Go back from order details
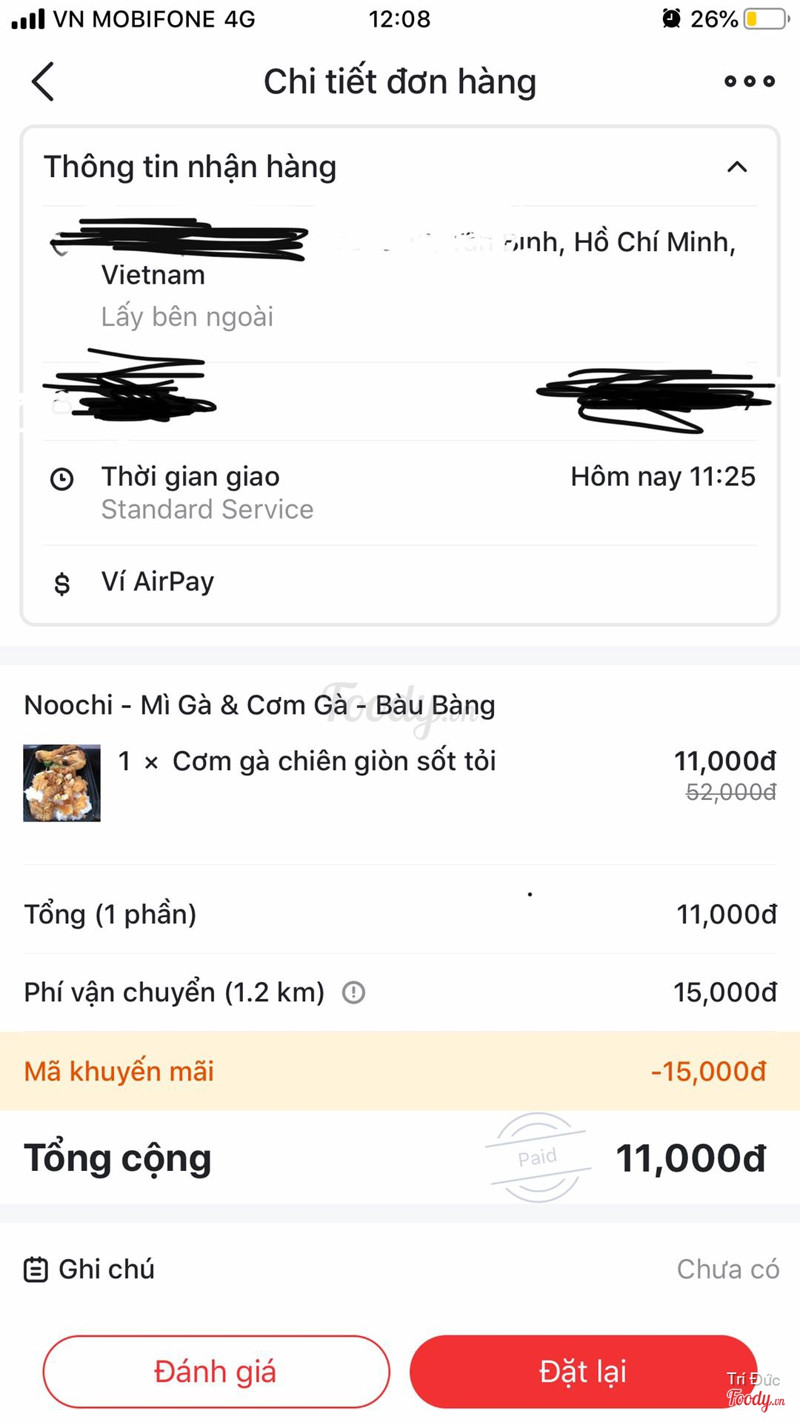Viewport: 800px width, 1422px height. [x=43, y=82]
